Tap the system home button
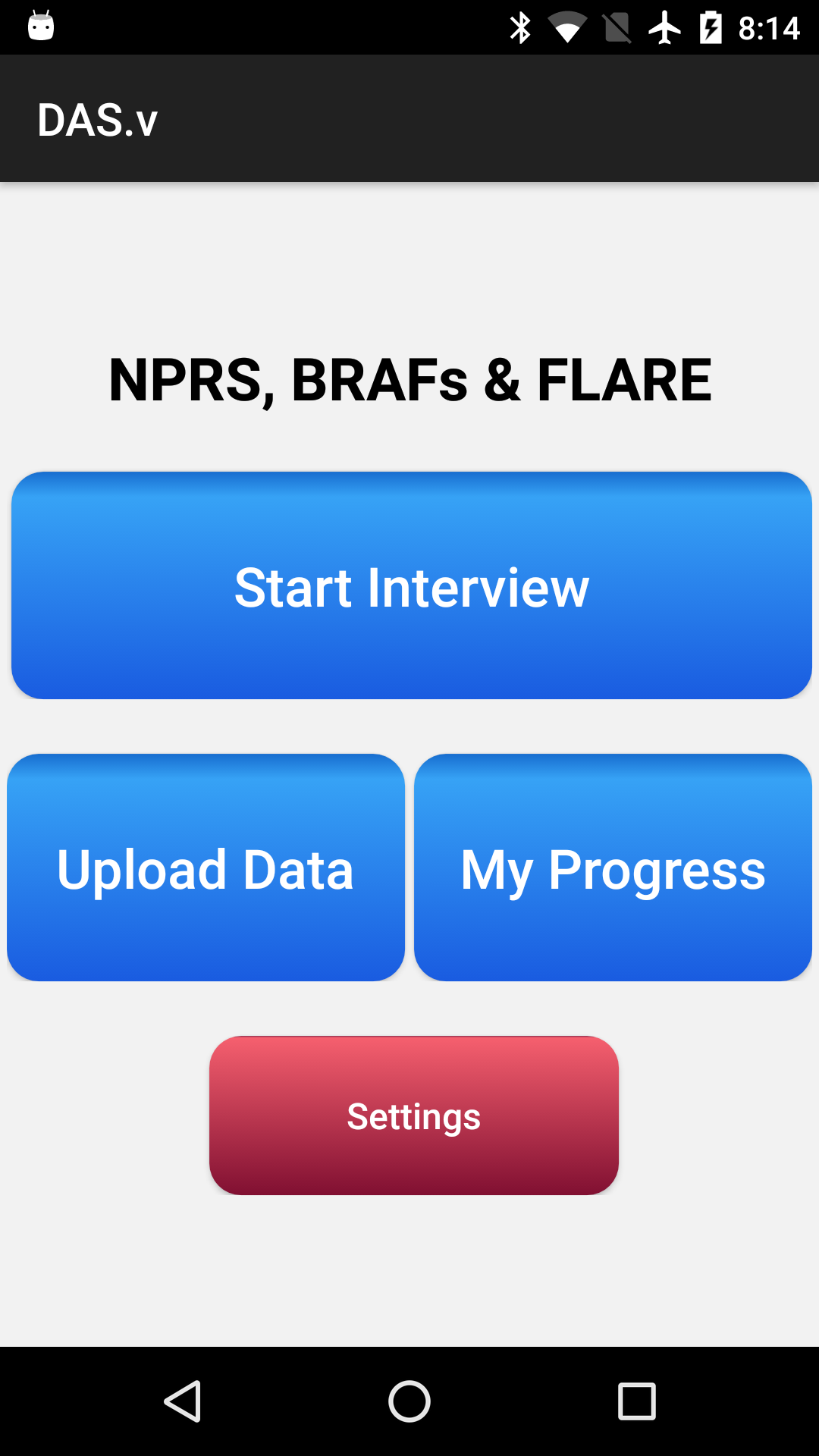The width and height of the screenshot is (819, 1456). [409, 1401]
